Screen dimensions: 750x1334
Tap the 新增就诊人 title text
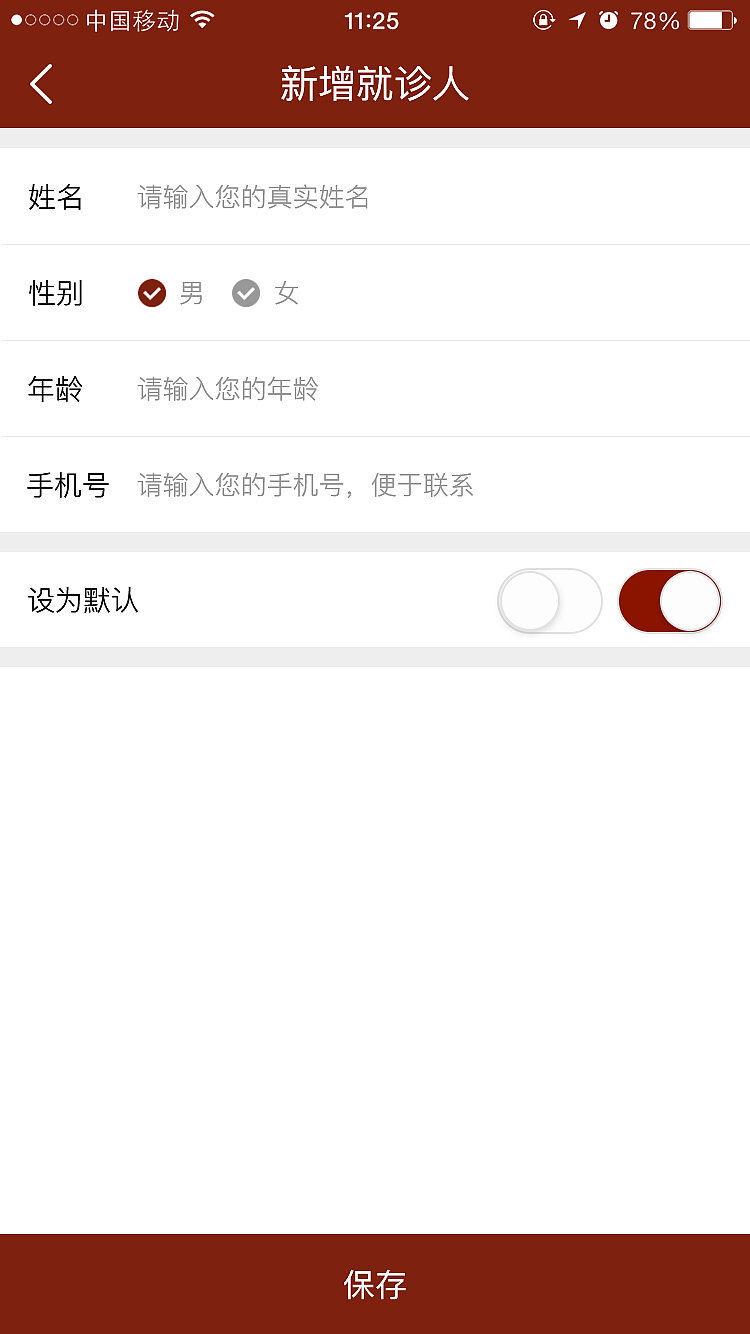point(375,85)
